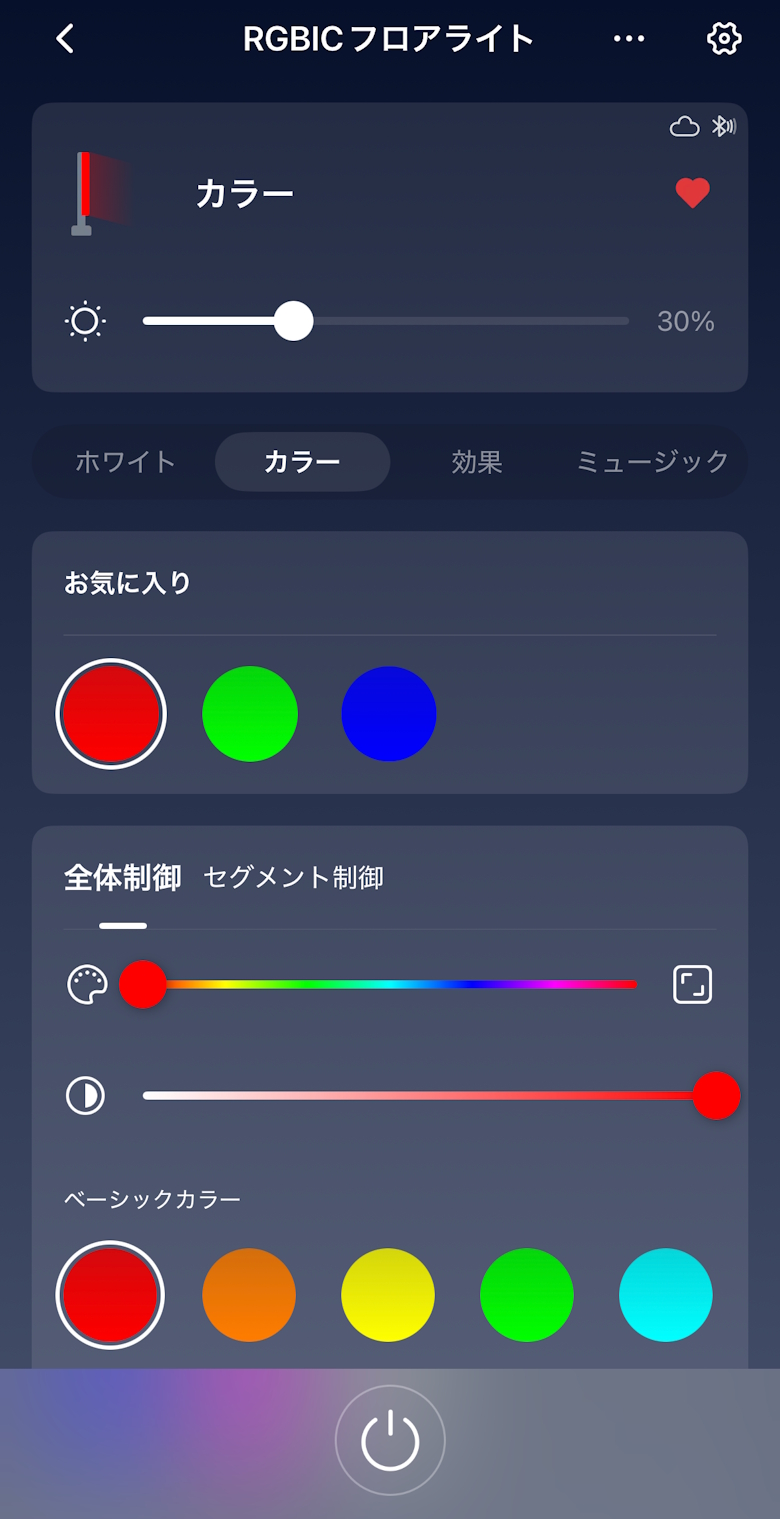Tap the saturation slider track
This screenshot has width=780, height=1519.
pos(420,1096)
